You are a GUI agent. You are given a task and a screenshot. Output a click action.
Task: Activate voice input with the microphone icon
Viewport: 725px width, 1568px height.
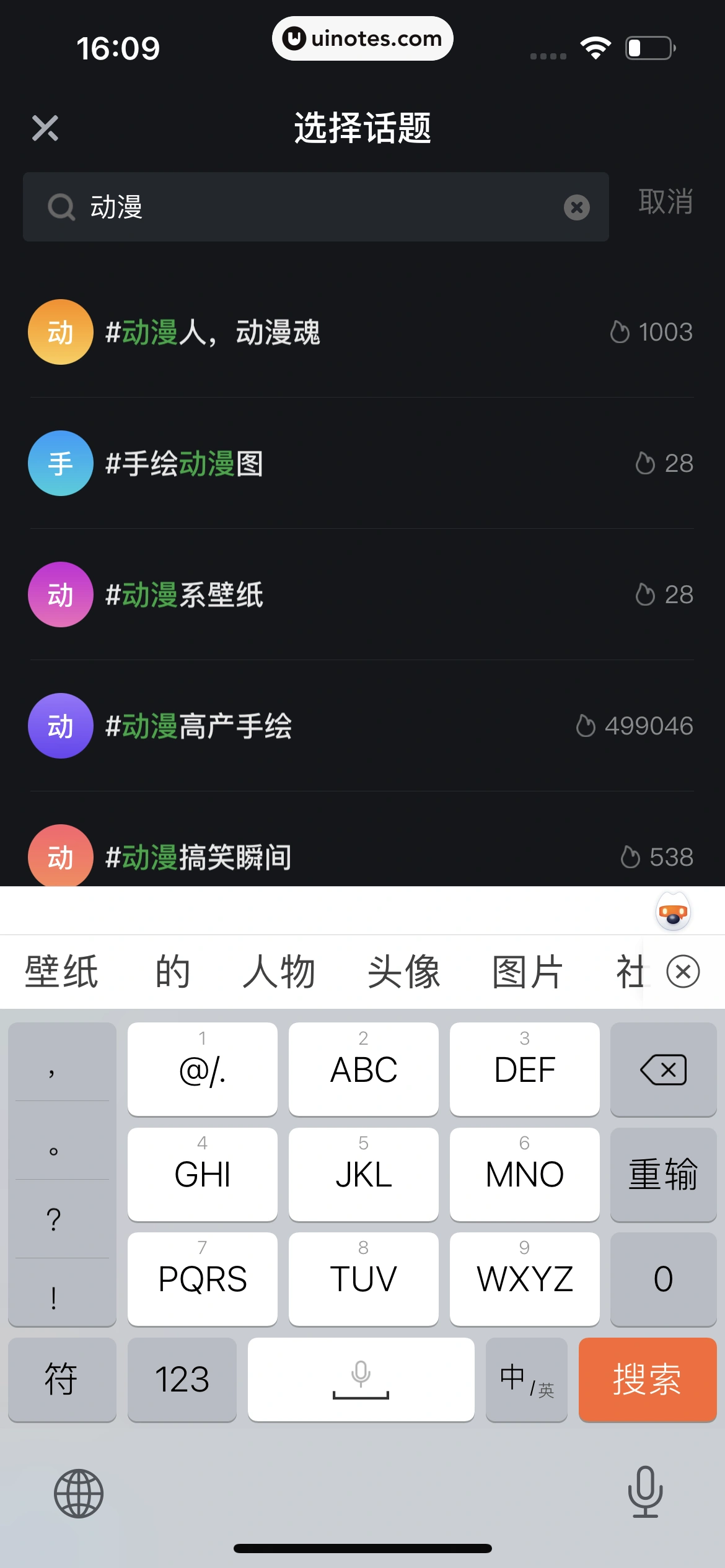646,1492
